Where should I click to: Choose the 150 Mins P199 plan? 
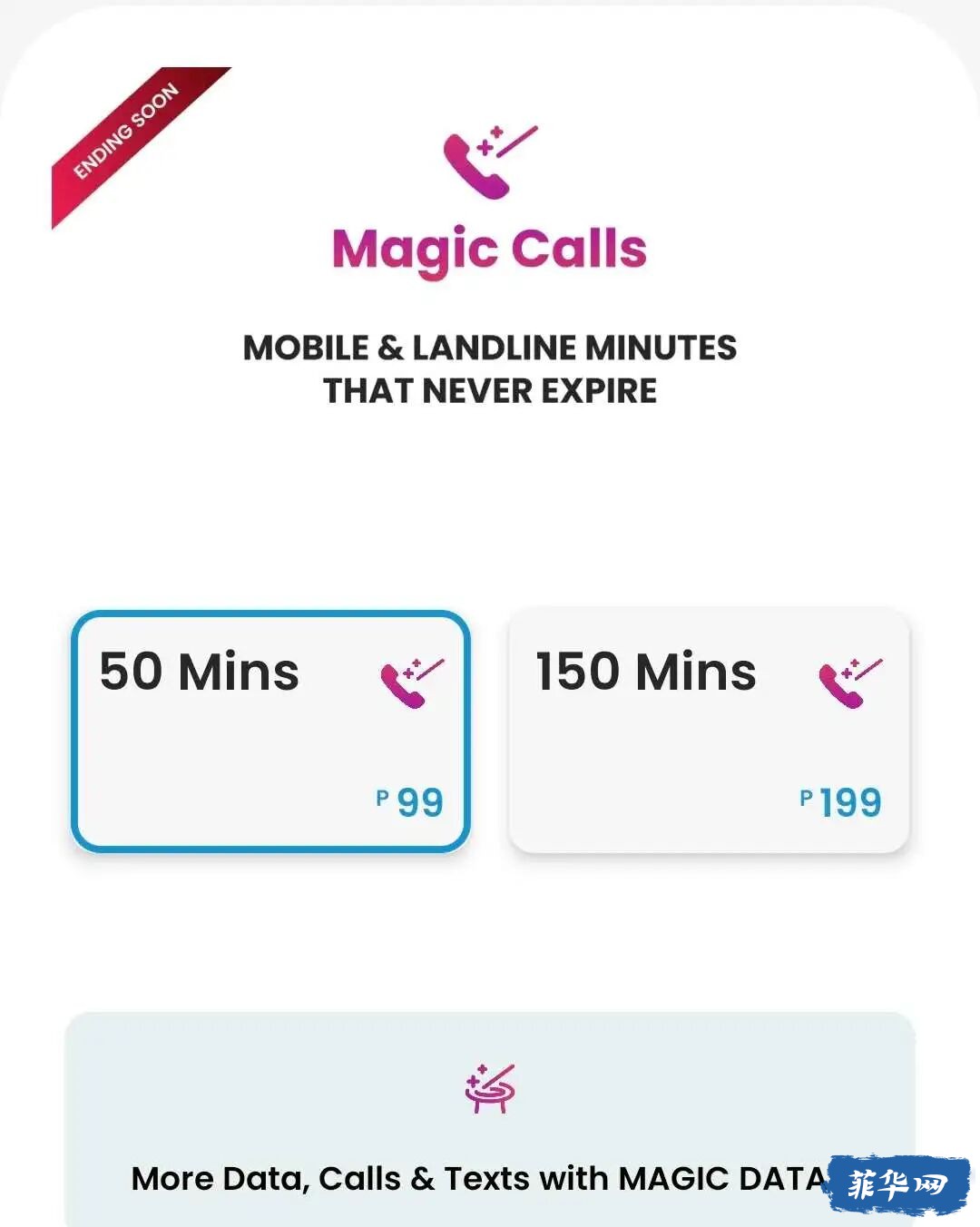[709, 731]
